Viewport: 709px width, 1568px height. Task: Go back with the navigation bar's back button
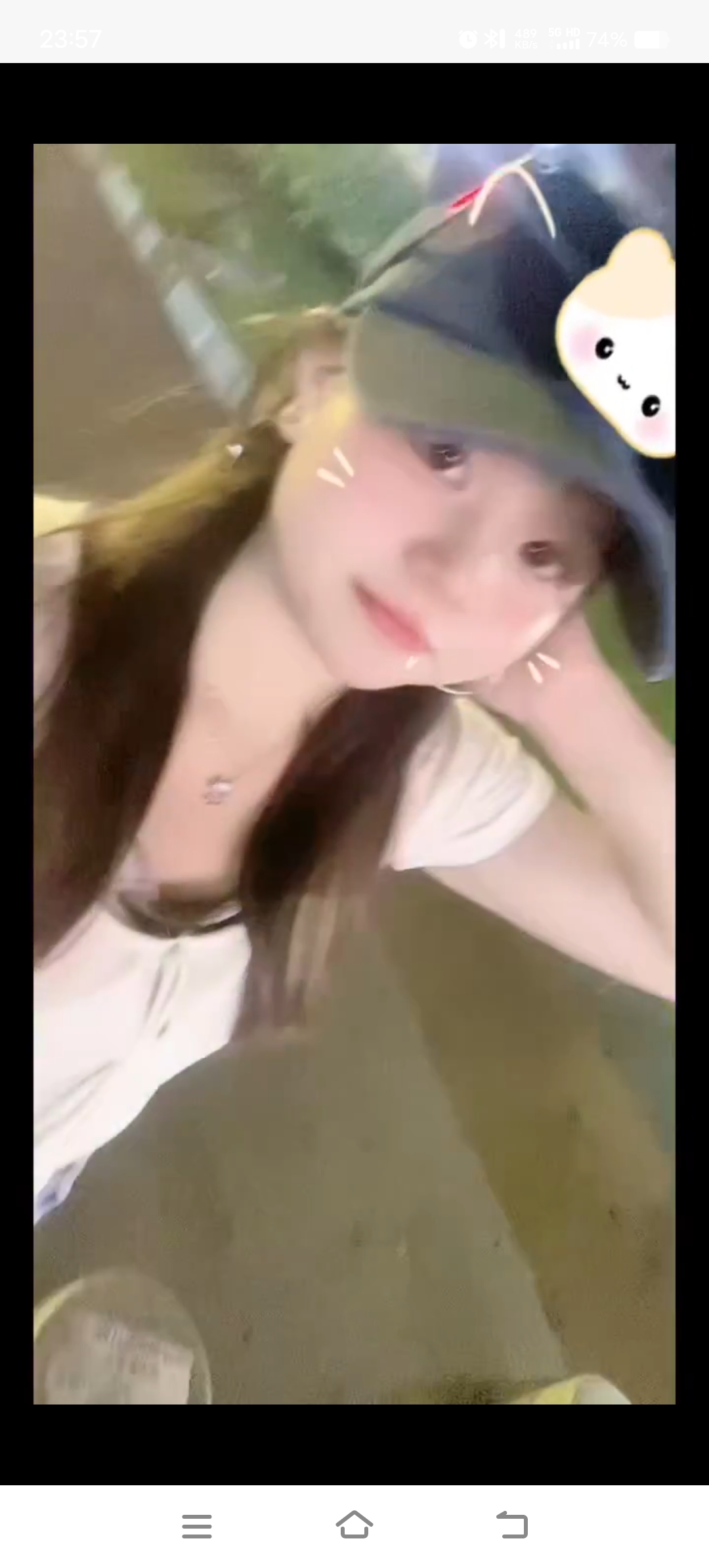click(512, 1525)
